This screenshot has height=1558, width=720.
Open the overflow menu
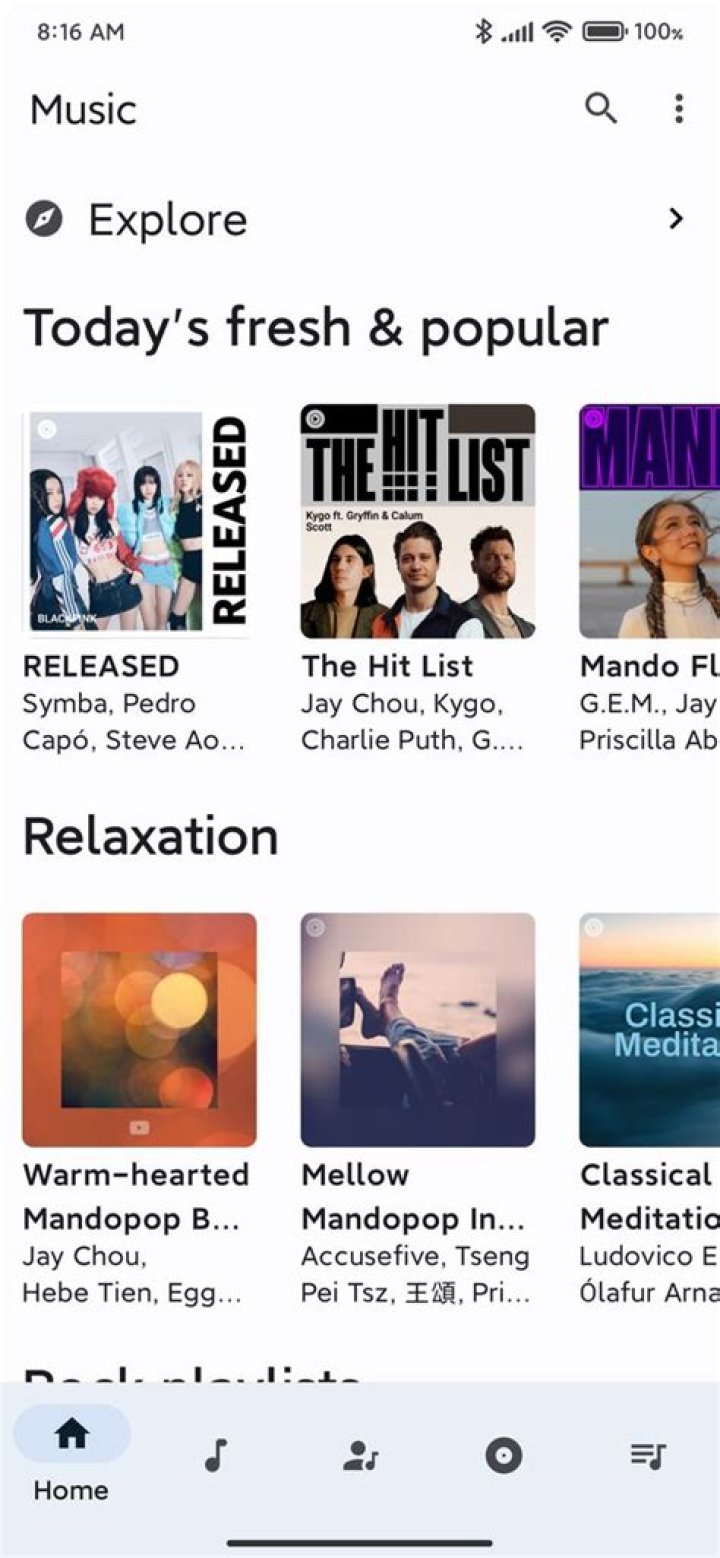(x=679, y=108)
